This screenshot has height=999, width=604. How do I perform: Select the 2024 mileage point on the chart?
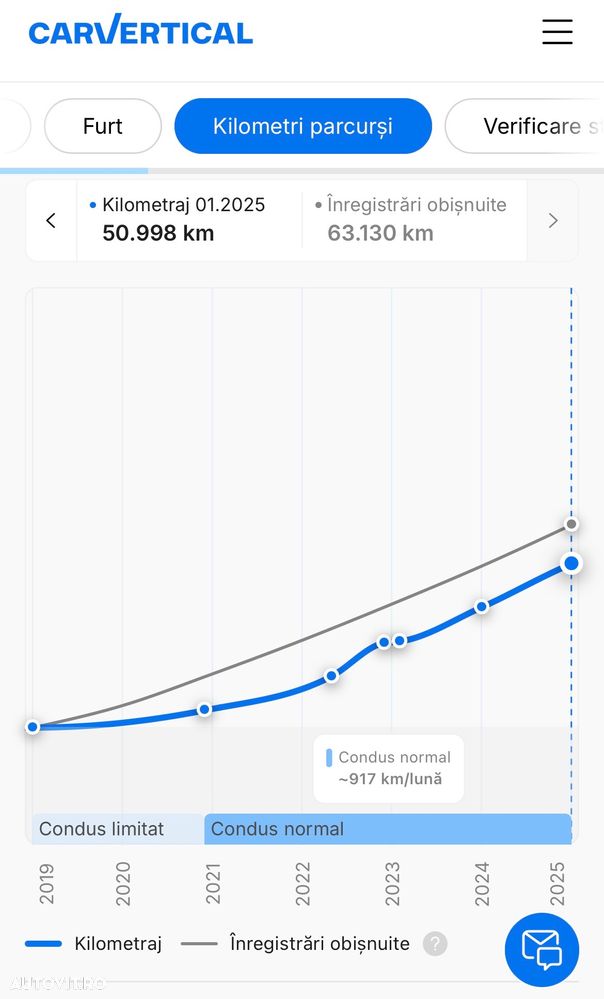pos(482,606)
